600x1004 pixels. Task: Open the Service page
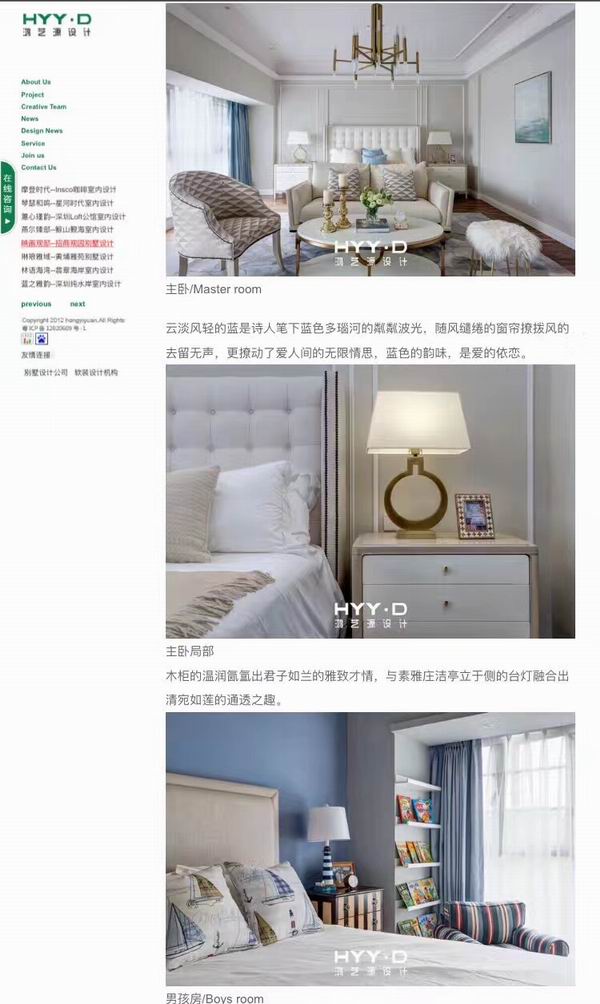click(33, 143)
